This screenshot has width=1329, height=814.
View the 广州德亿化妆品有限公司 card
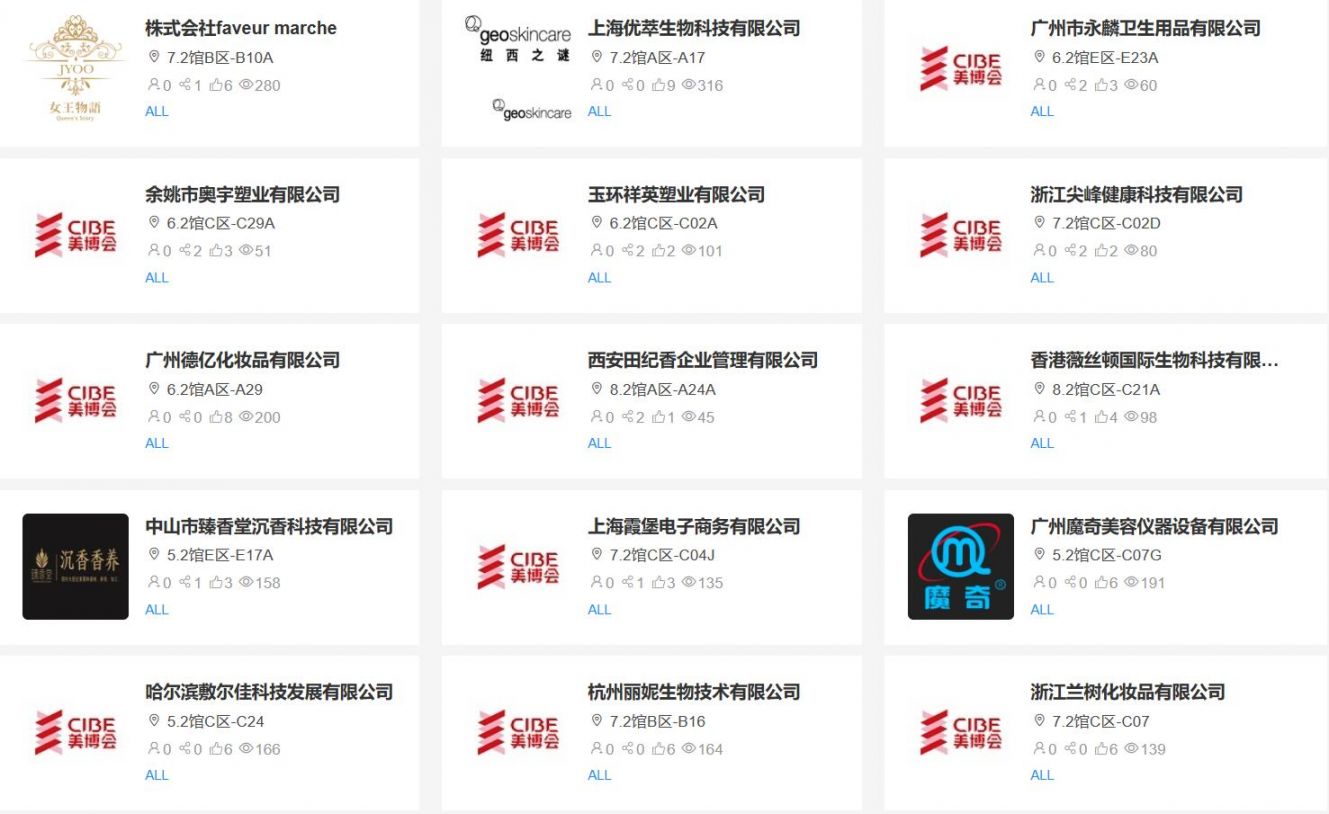click(x=242, y=360)
